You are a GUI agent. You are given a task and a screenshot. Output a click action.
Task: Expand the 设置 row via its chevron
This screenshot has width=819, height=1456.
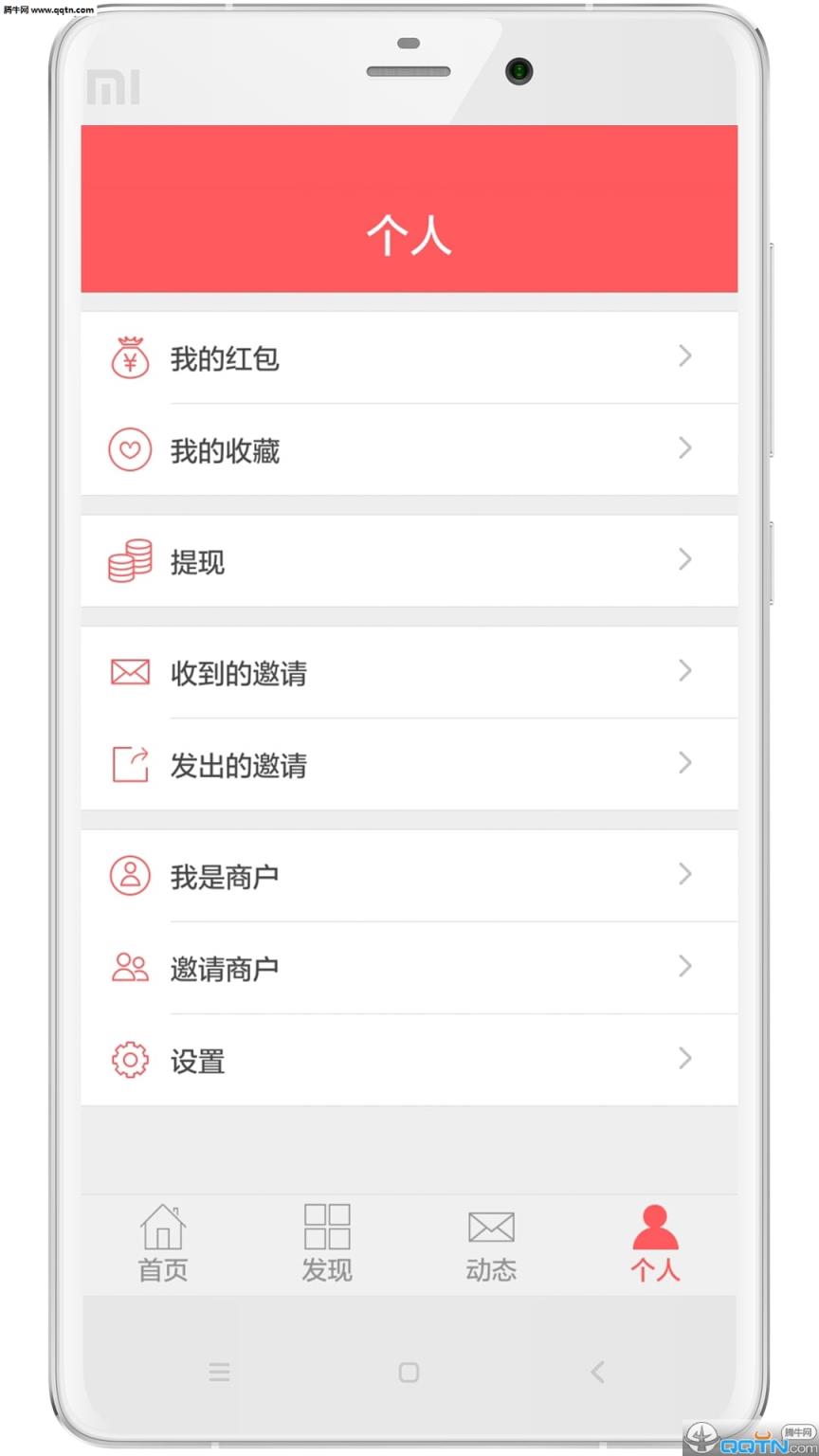click(x=684, y=1059)
